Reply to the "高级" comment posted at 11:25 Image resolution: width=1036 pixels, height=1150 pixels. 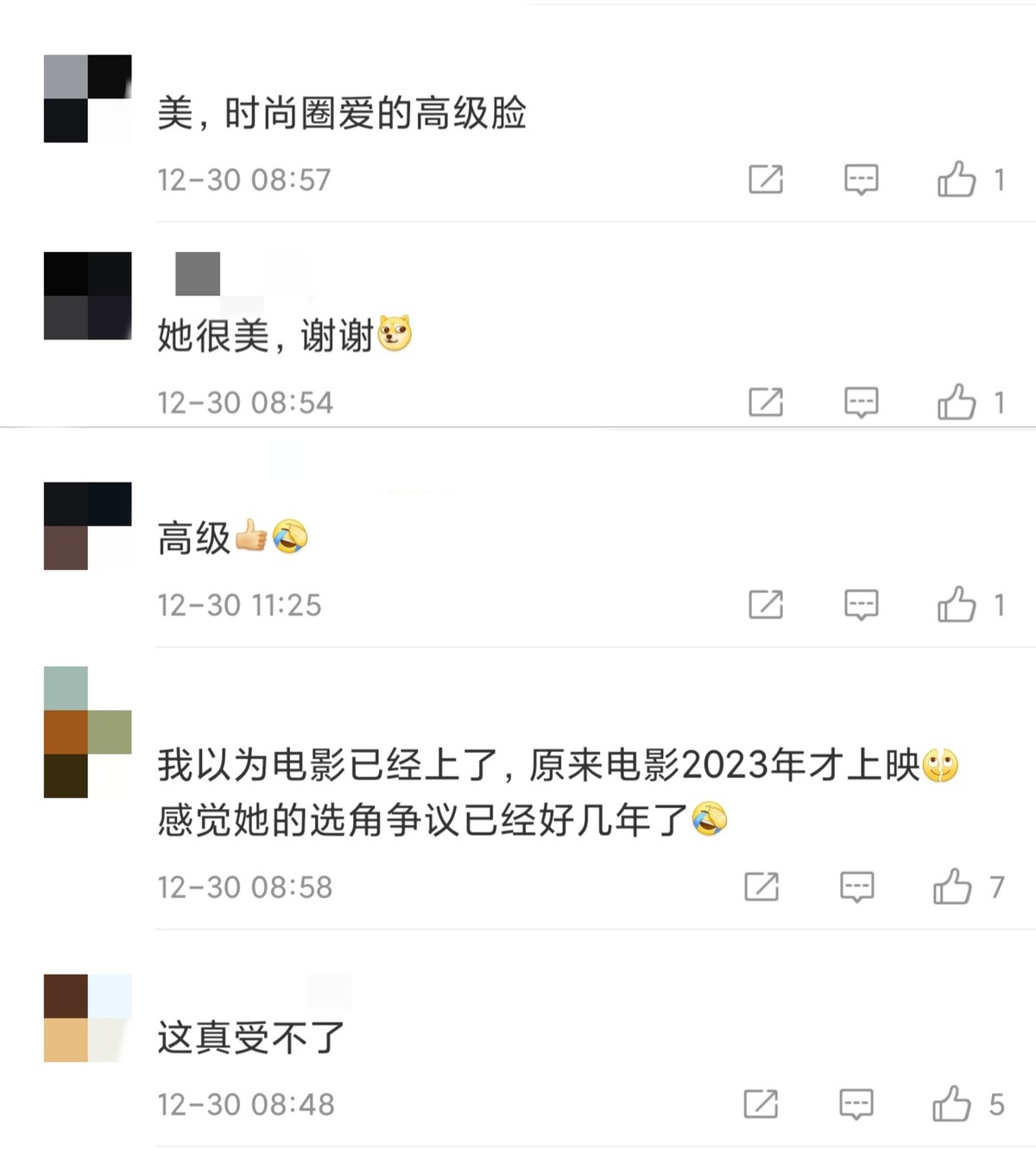point(861,604)
